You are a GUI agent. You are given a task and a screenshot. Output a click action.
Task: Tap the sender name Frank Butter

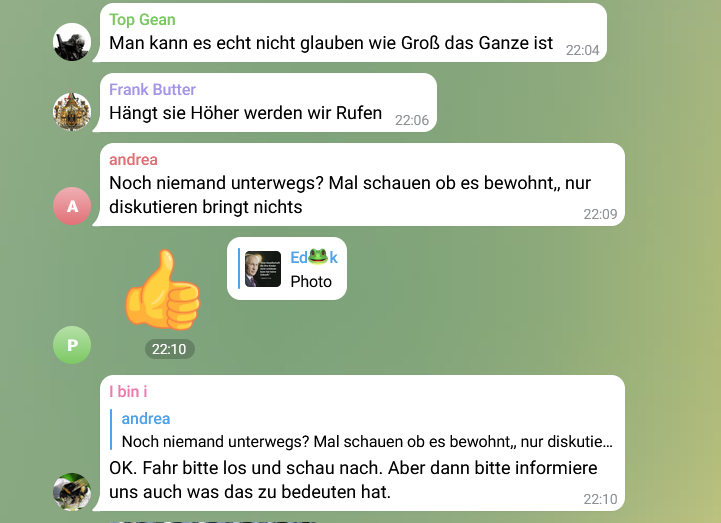(152, 90)
